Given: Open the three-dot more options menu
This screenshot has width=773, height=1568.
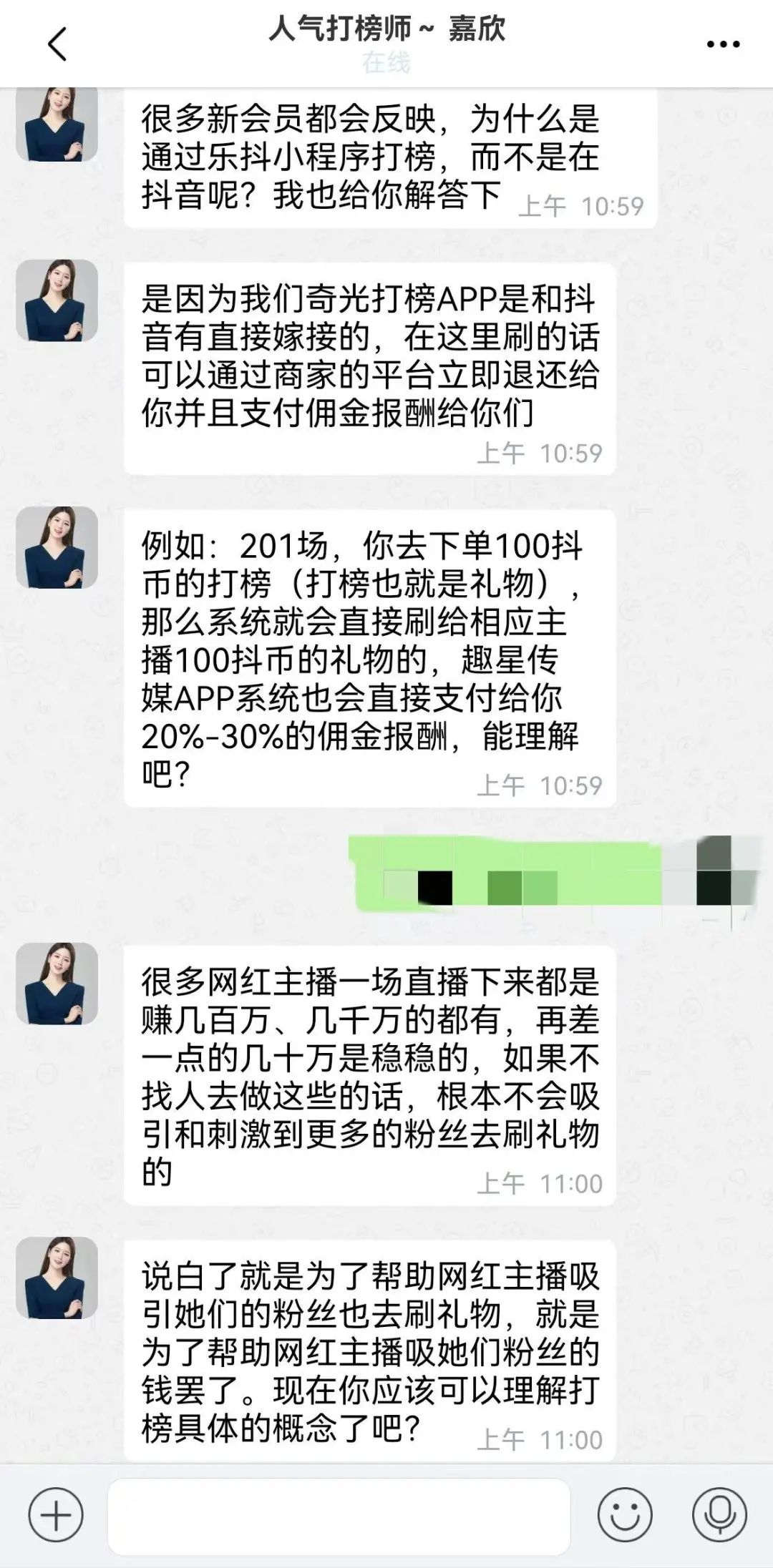Looking at the screenshot, I should click(723, 44).
